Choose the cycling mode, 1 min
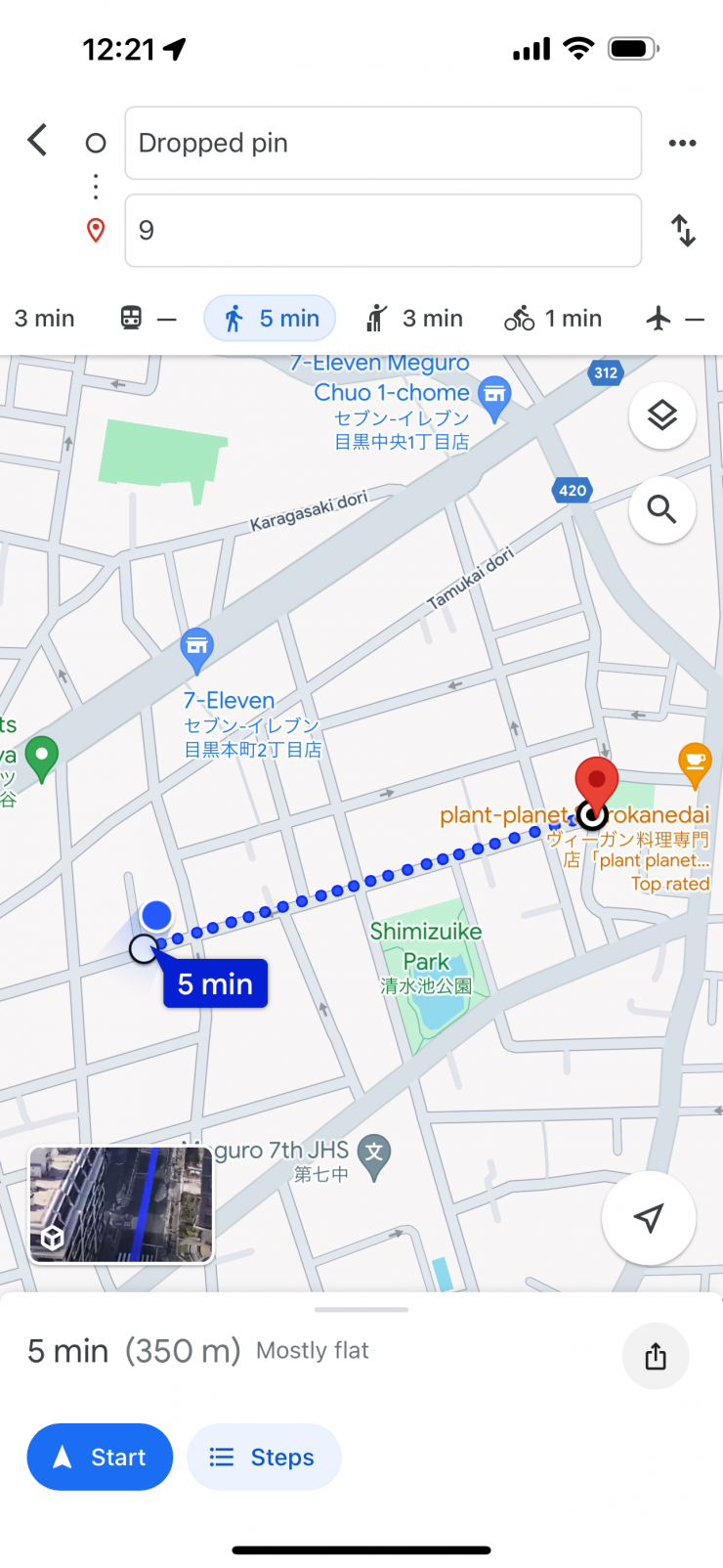Image resolution: width=723 pixels, height=1568 pixels. click(553, 319)
